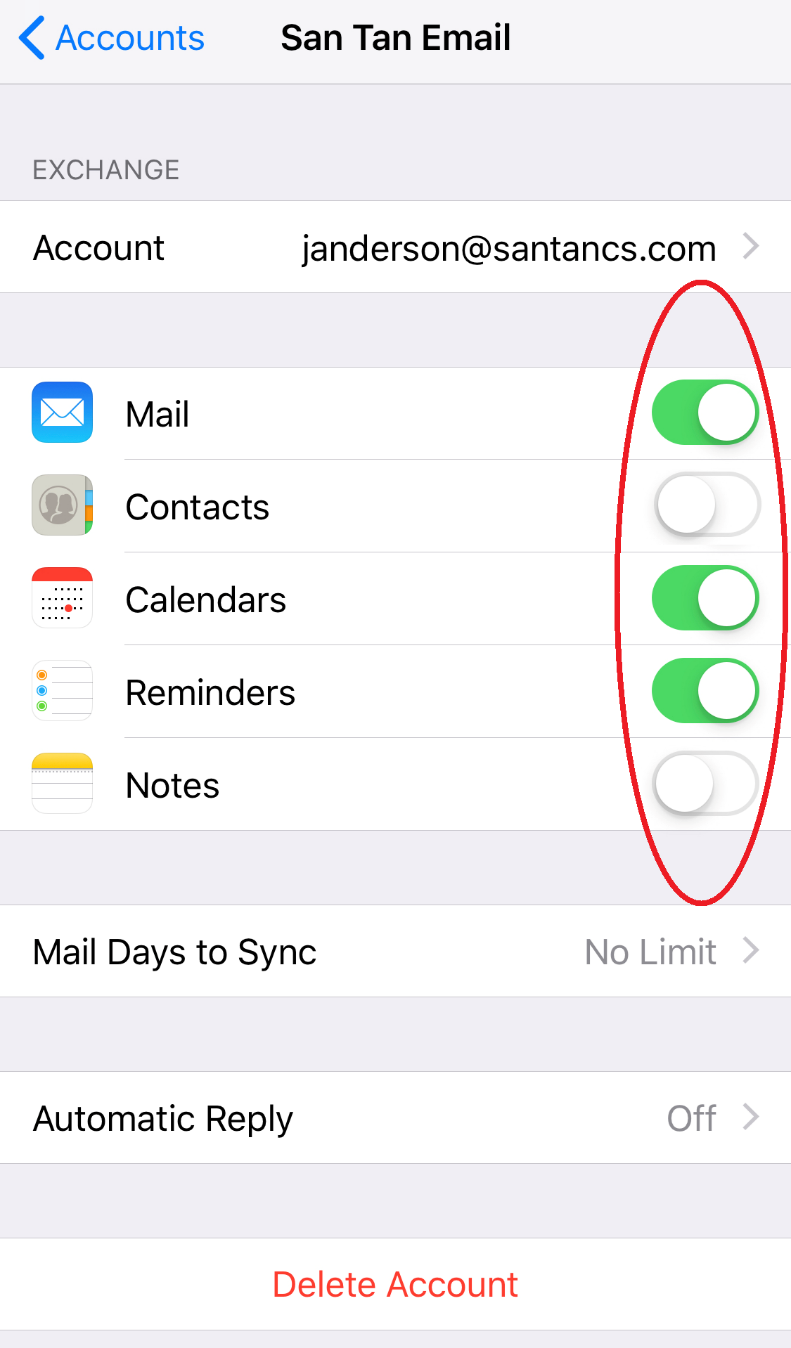
Task: Open the Account janderson@santancs.com row
Action: tap(395, 247)
